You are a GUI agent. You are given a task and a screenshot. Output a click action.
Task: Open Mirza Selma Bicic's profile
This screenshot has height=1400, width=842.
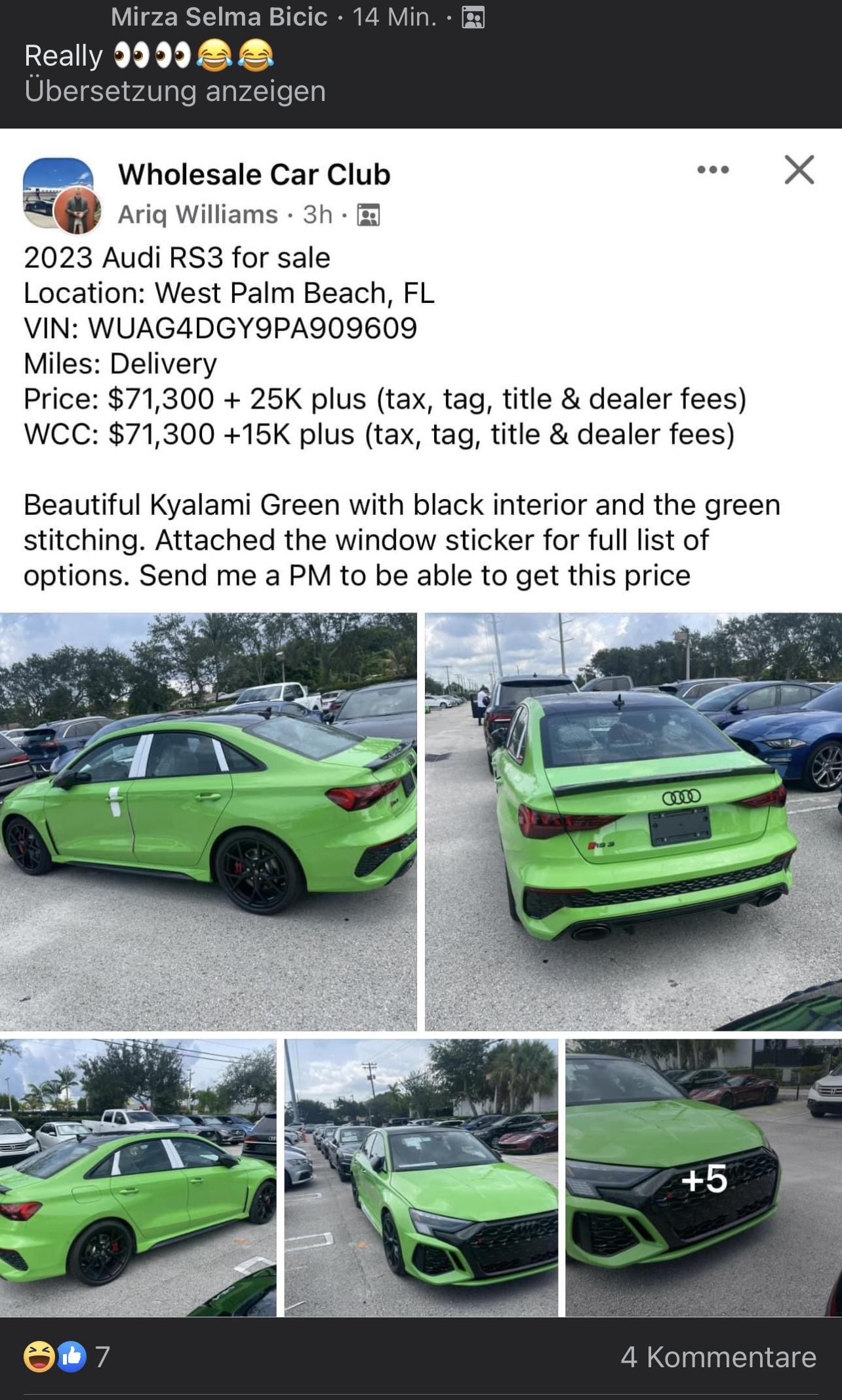click(x=219, y=17)
